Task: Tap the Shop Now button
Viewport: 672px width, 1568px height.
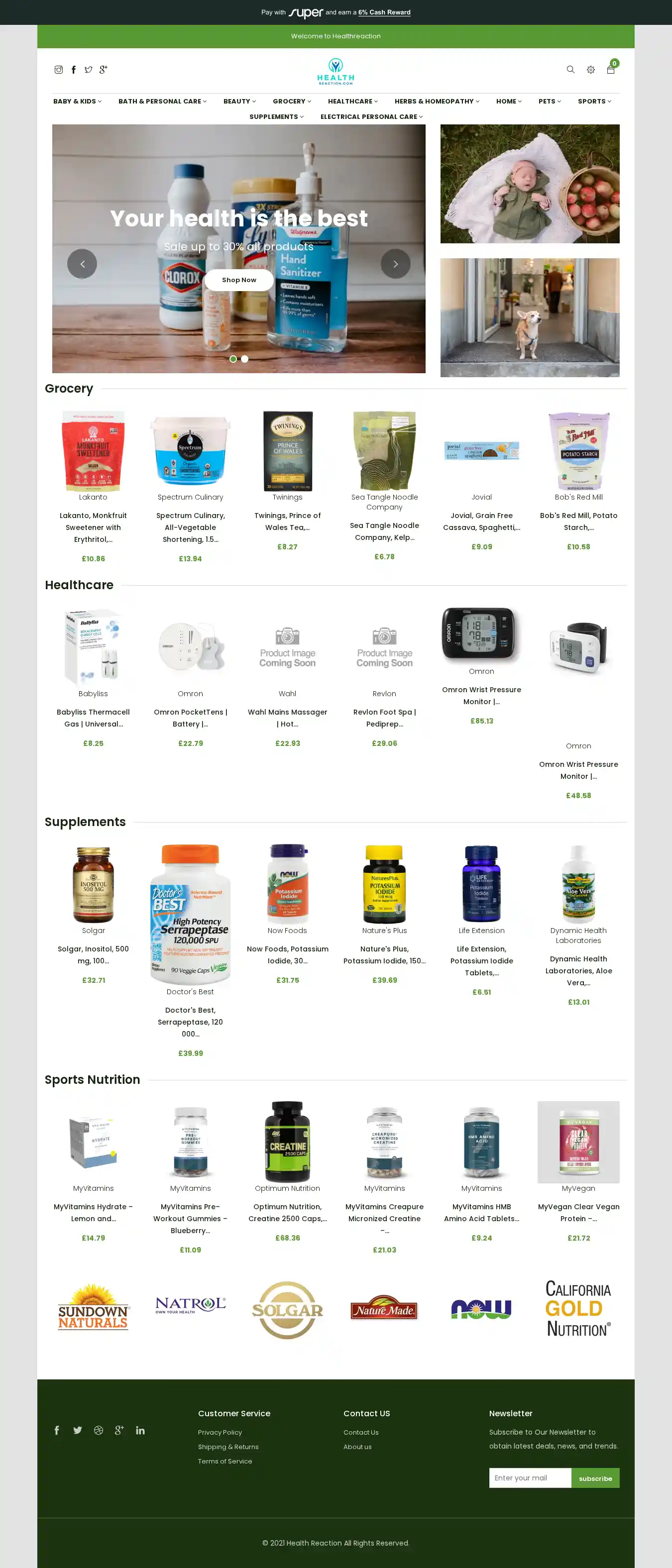Action: click(x=238, y=280)
